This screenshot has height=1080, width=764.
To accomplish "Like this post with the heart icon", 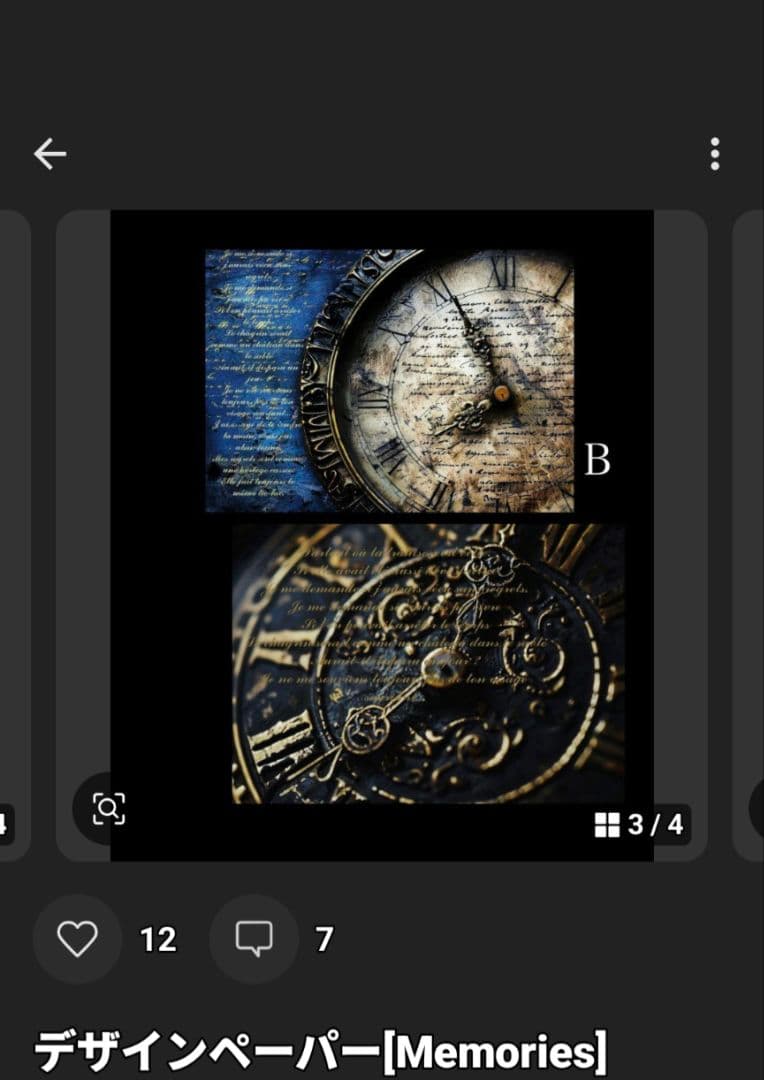I will point(77,939).
